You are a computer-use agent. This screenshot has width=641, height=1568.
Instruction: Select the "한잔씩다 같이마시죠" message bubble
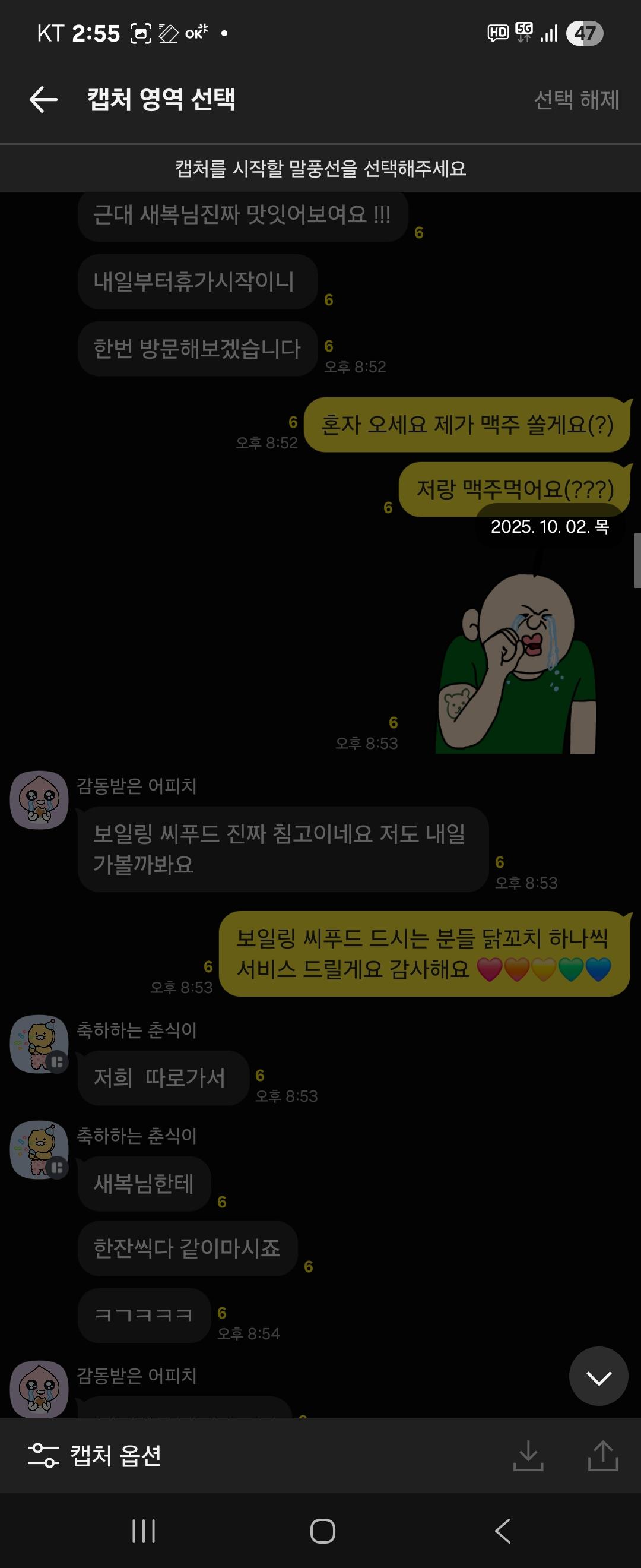[186, 1249]
